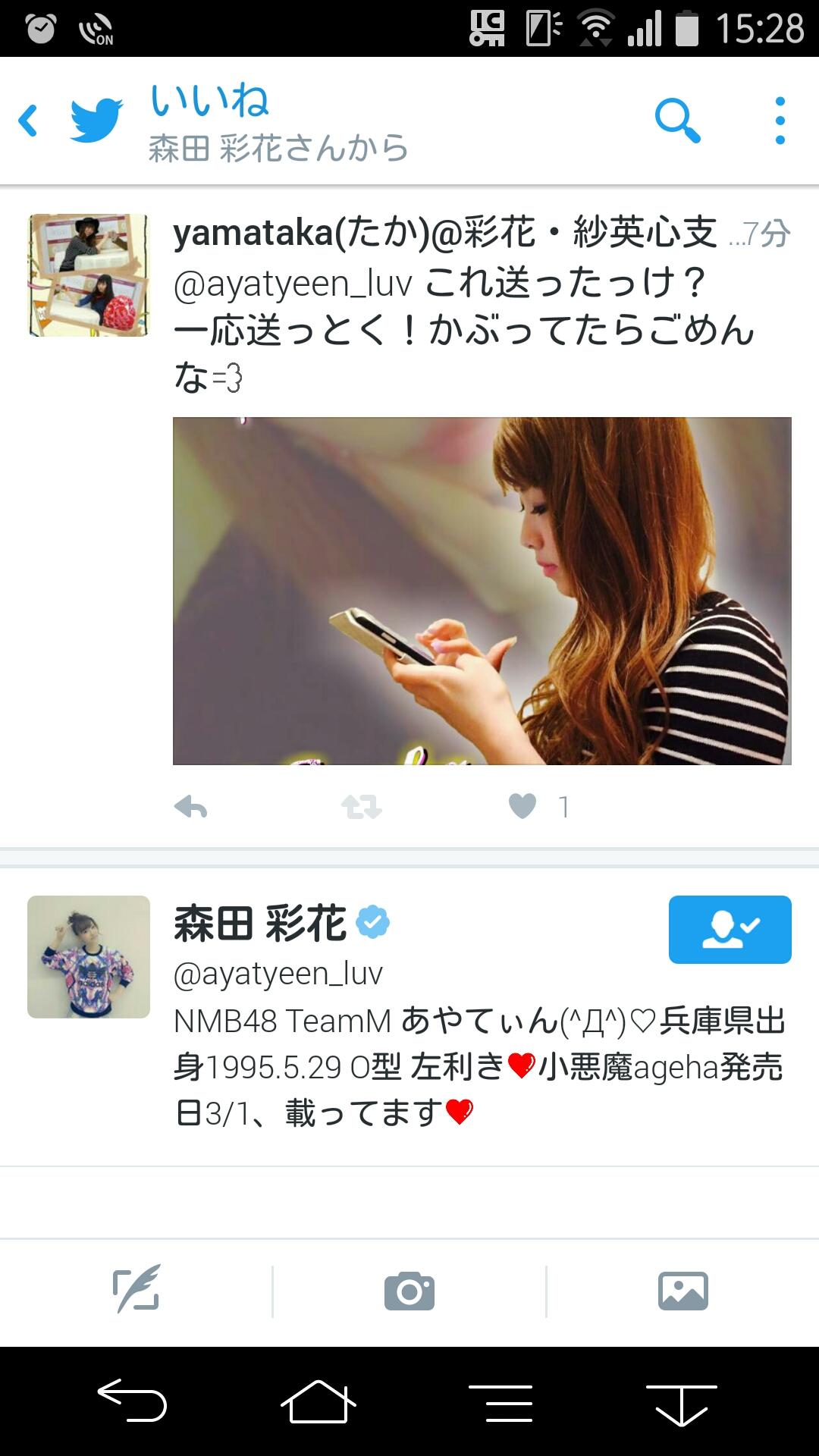
Task: Tap the system back button
Action: coord(133,1401)
